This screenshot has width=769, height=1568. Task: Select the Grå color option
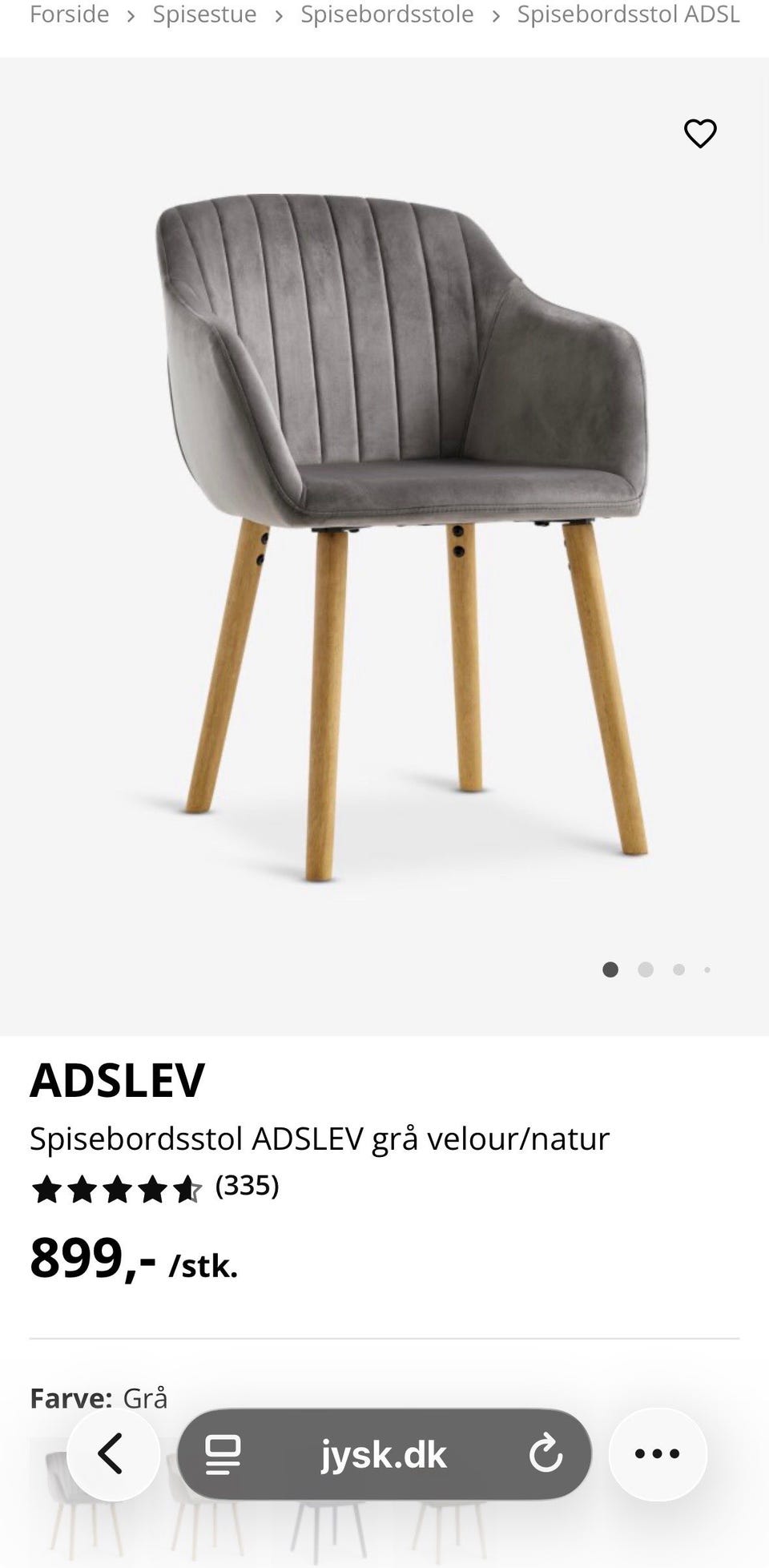pos(144,1397)
